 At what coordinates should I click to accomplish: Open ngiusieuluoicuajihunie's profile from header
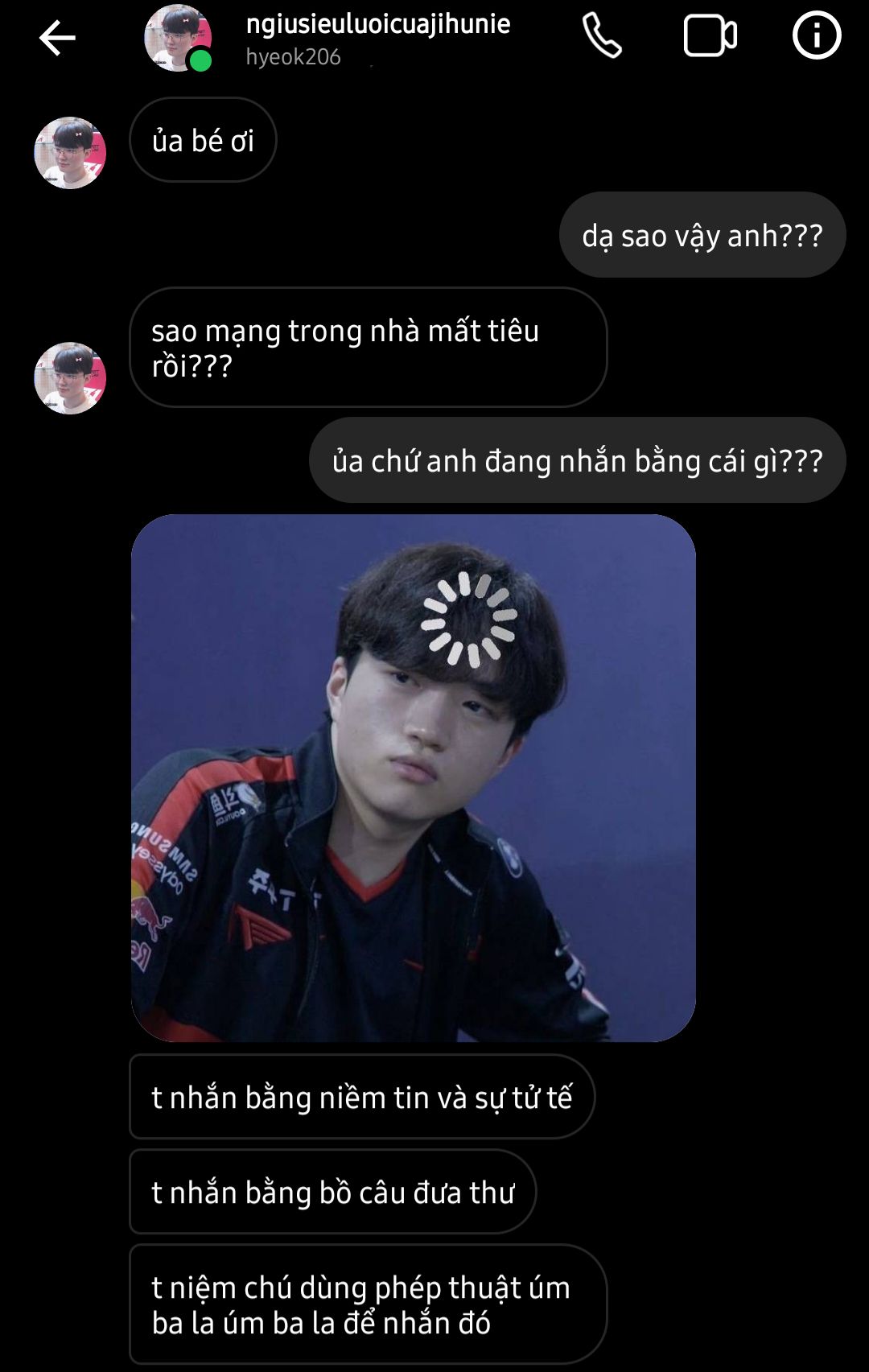[377, 25]
